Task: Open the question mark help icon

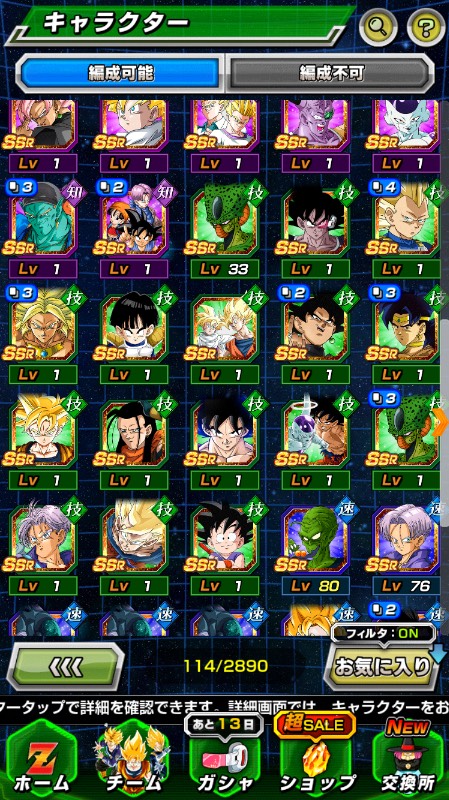Action: pyautogui.click(x=426, y=27)
